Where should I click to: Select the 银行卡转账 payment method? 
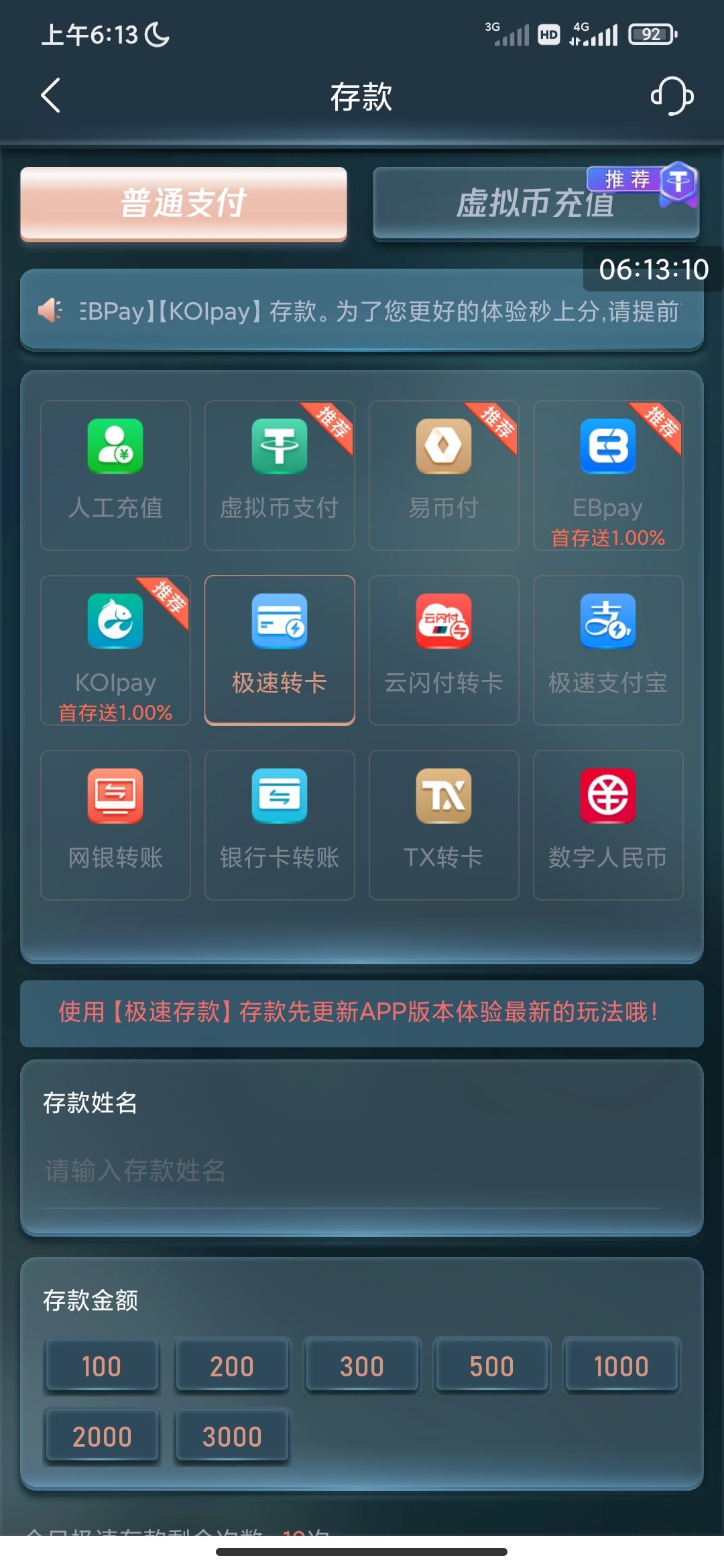click(x=279, y=824)
